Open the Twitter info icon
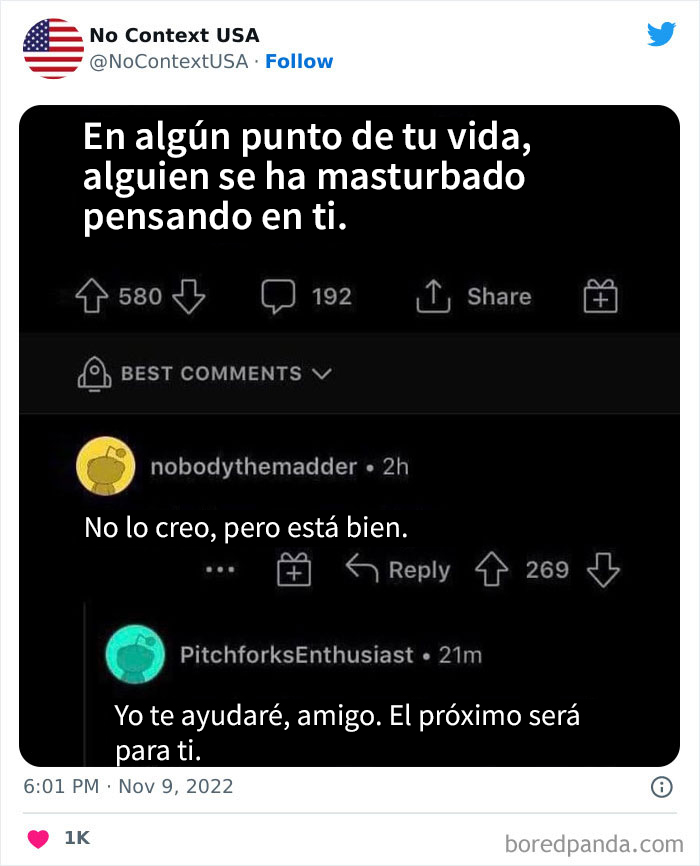 pos(661,787)
